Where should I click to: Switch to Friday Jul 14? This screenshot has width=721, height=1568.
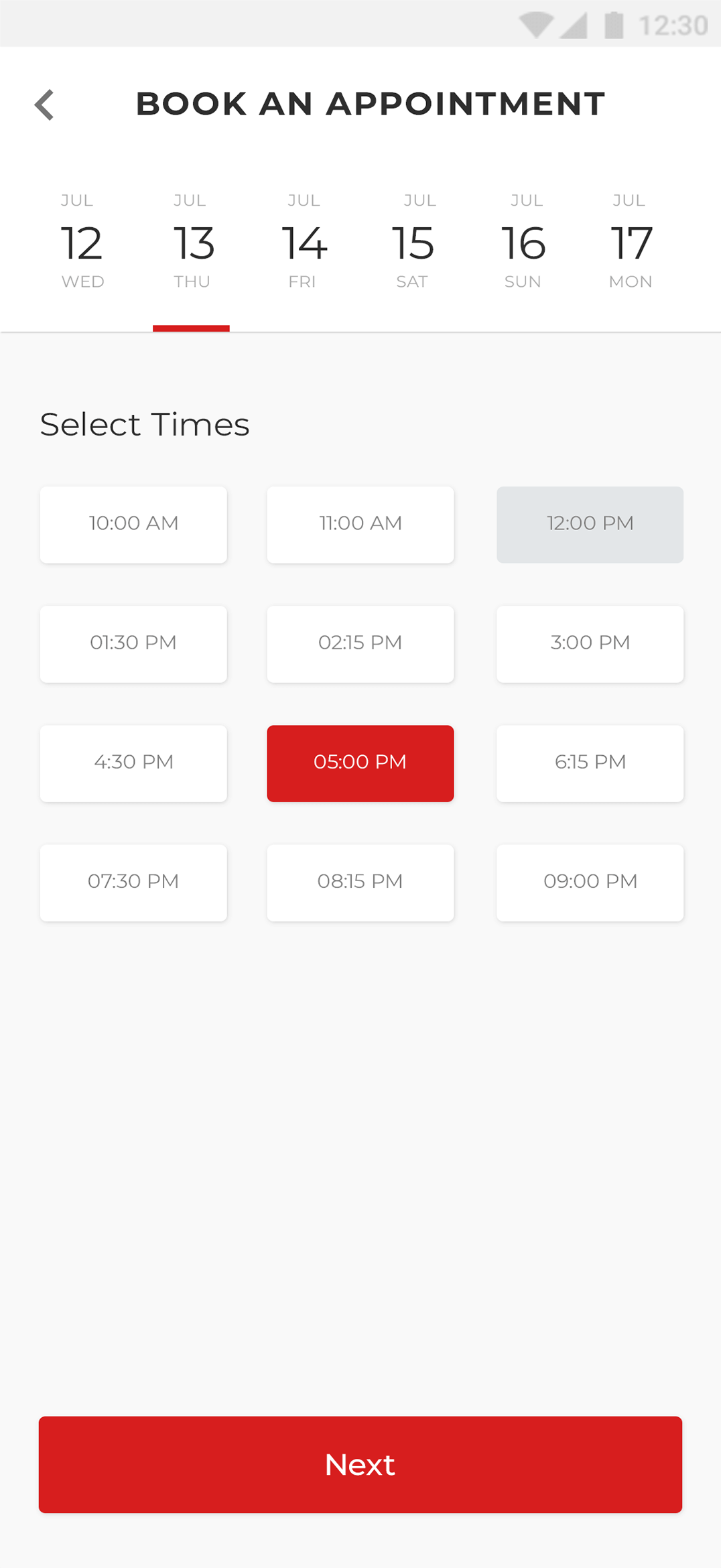point(304,243)
